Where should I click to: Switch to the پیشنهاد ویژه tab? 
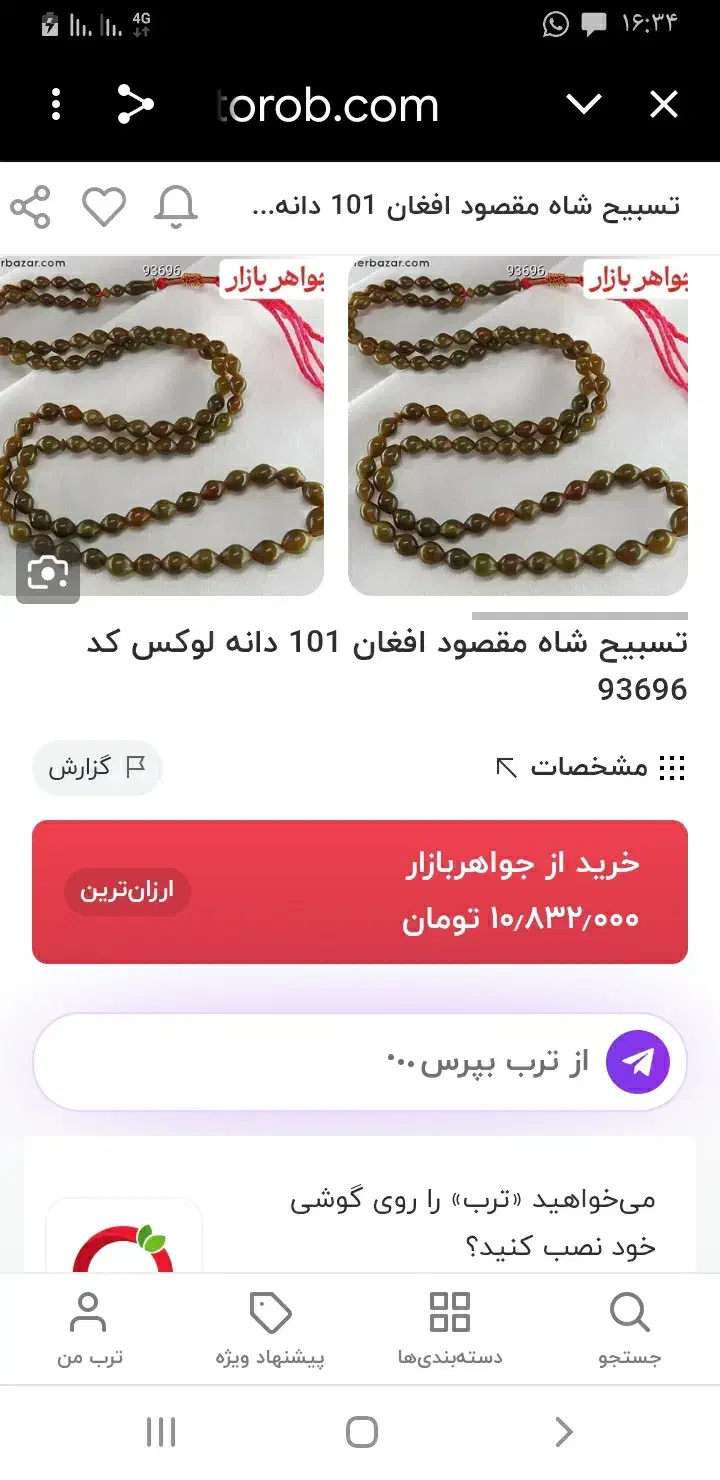click(272, 1327)
